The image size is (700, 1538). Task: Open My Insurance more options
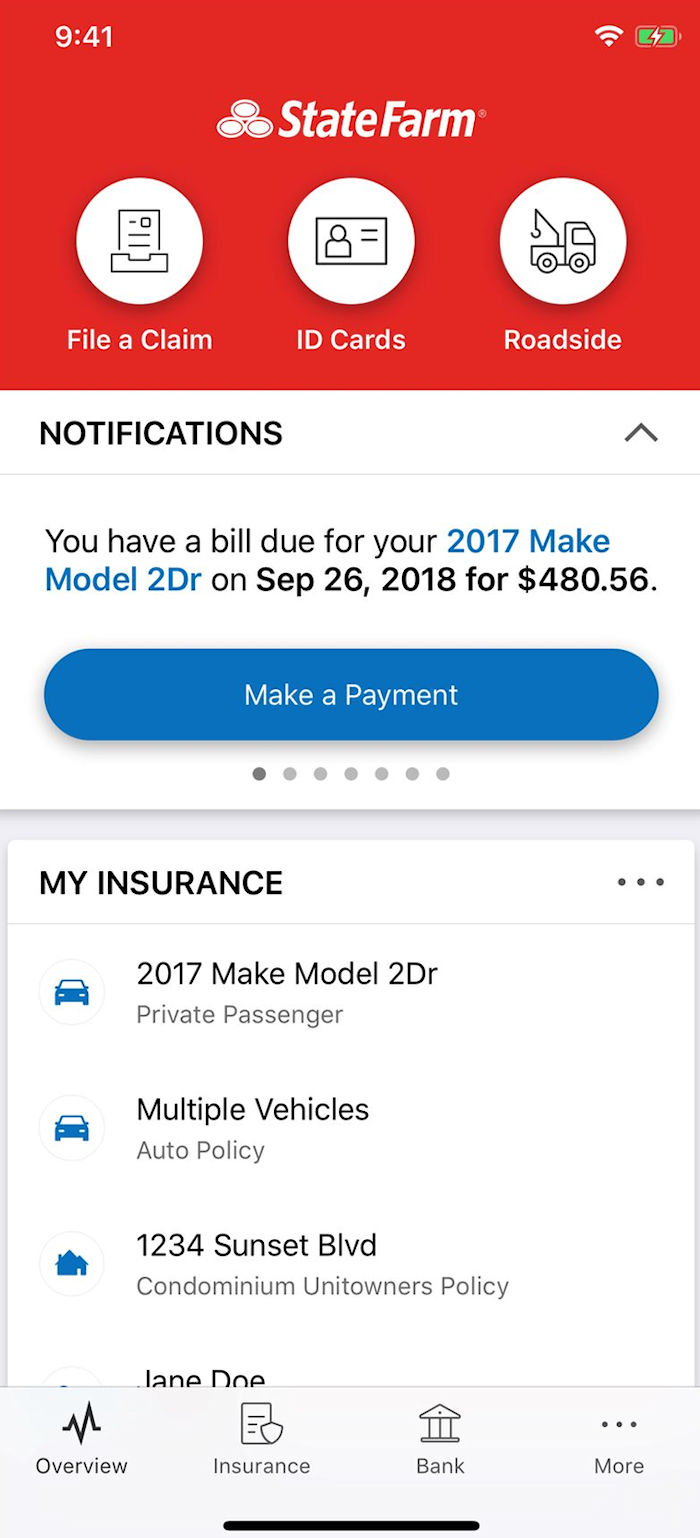(x=640, y=882)
